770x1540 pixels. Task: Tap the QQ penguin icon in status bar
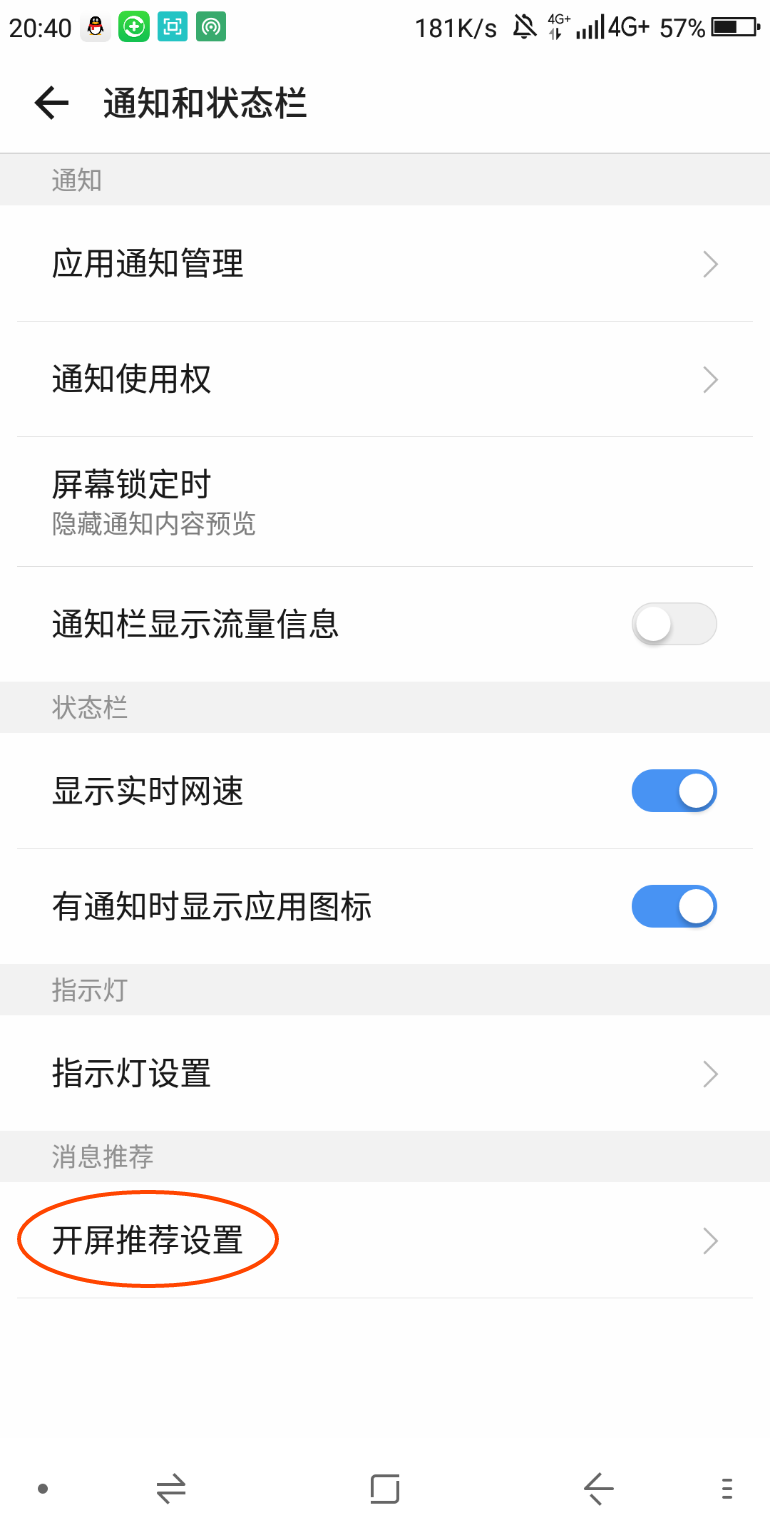(93, 26)
